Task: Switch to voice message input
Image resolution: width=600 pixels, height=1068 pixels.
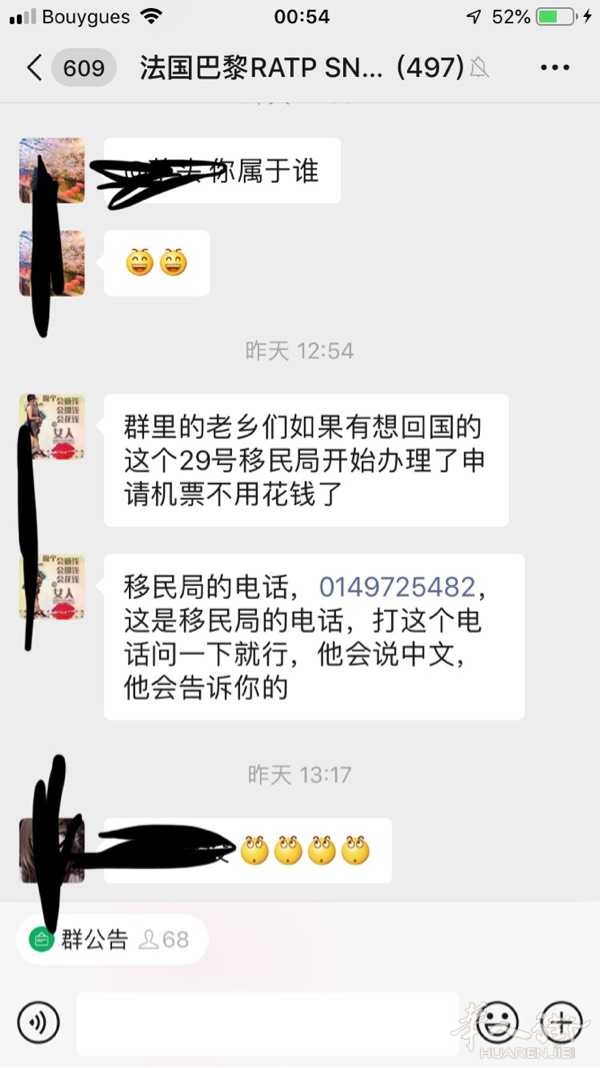Action: click(x=38, y=1022)
